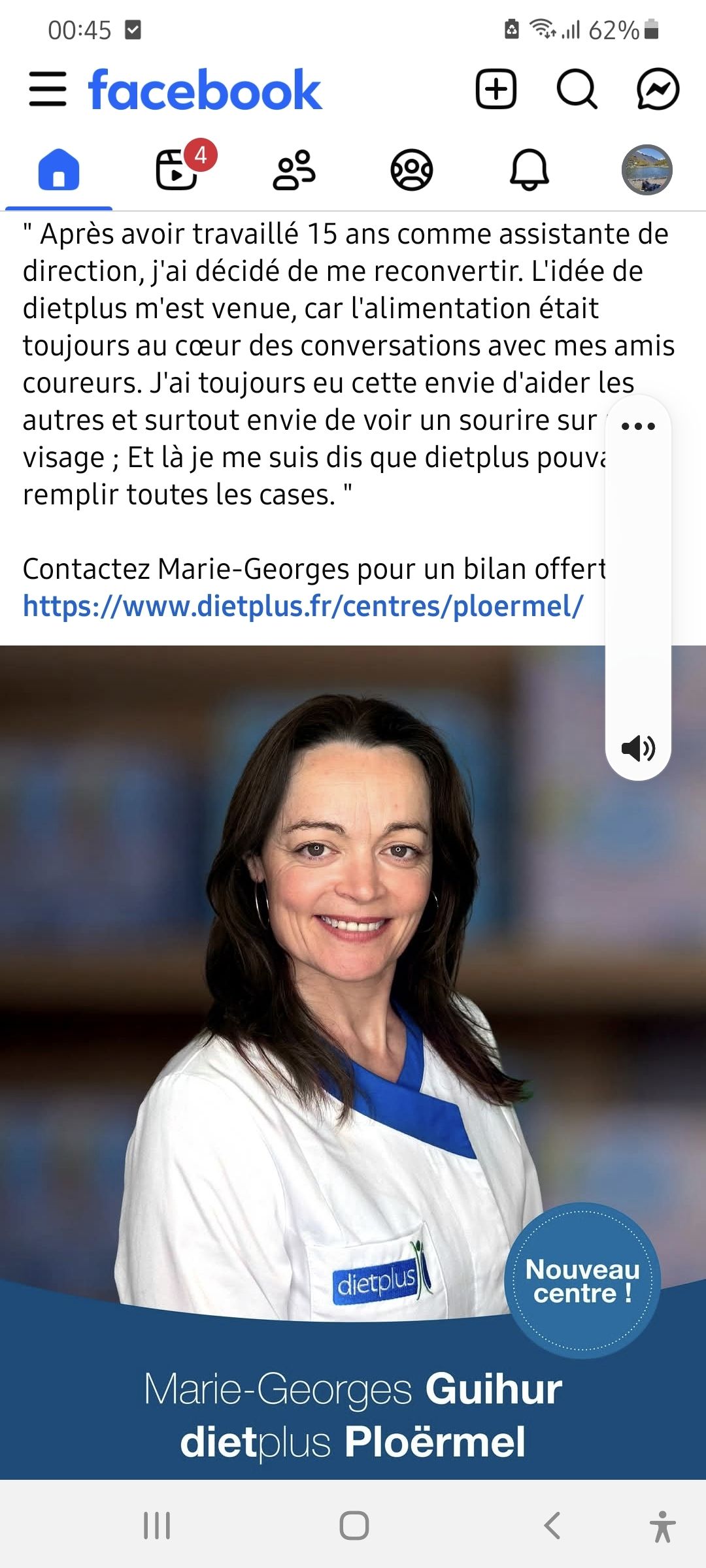Open Messenger chats
This screenshot has width=706, height=1568.
[x=658, y=89]
